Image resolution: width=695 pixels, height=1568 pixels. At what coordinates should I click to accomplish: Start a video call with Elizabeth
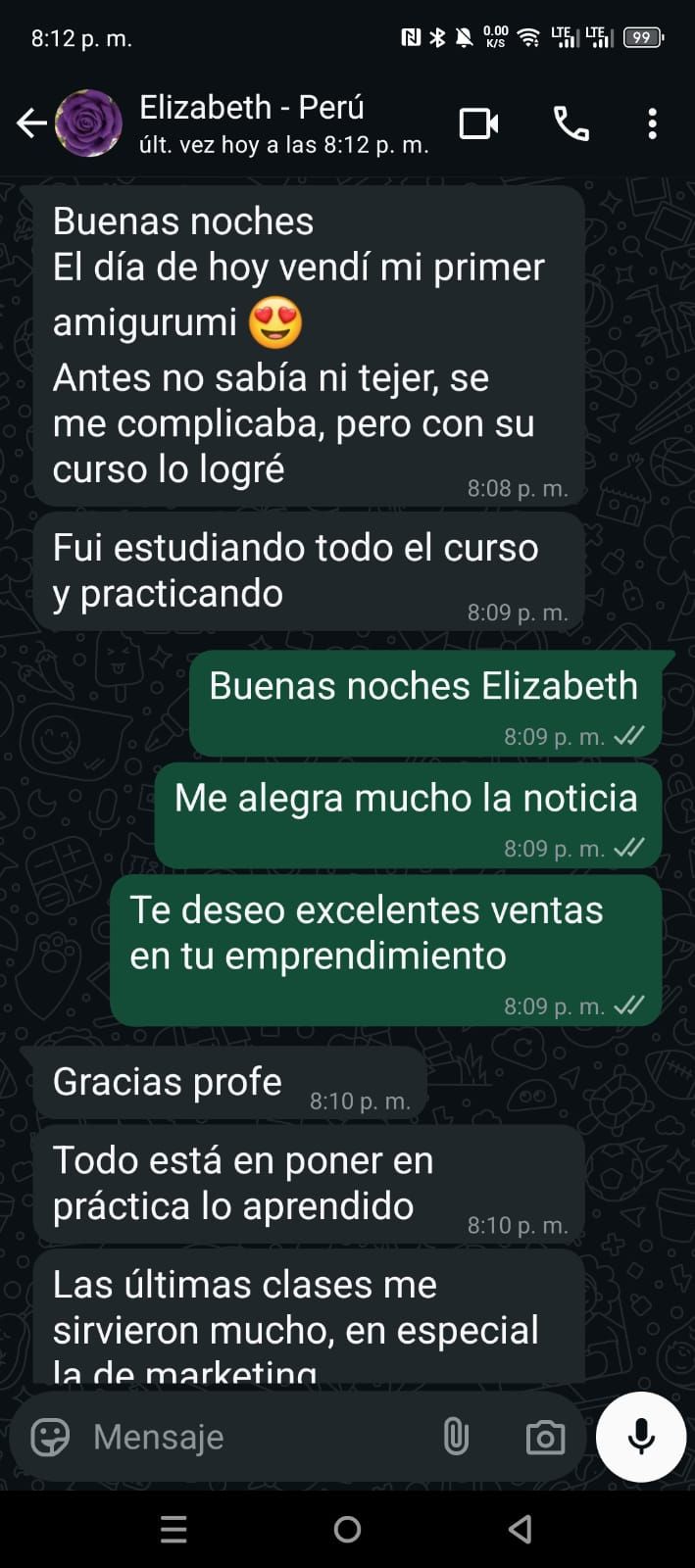(x=479, y=123)
